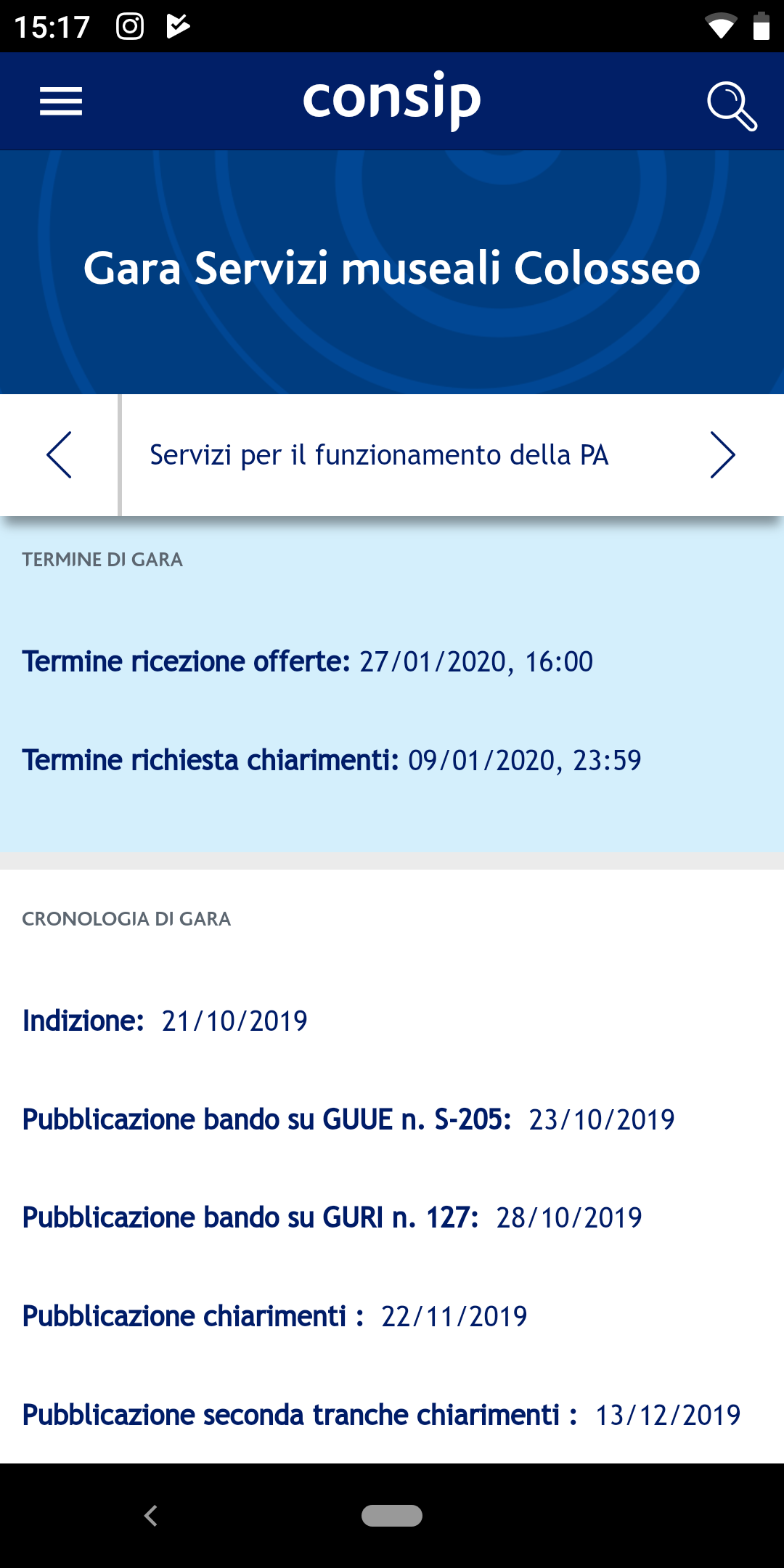The image size is (784, 1568).
Task: Tap the left arrow in the category bar
Action: pyautogui.click(x=59, y=455)
